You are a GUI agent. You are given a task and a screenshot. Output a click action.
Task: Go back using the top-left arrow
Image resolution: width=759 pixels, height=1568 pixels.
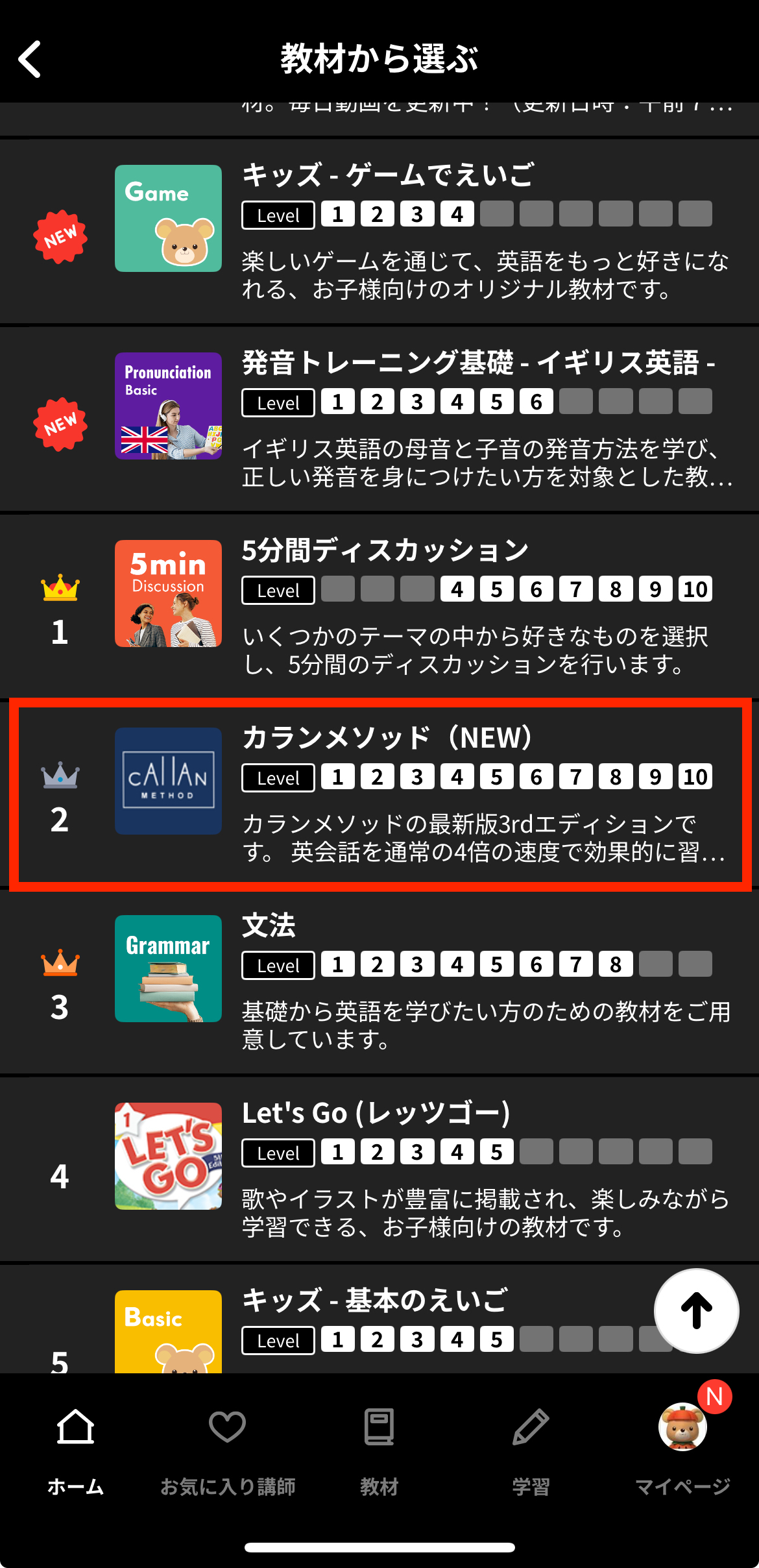30,59
